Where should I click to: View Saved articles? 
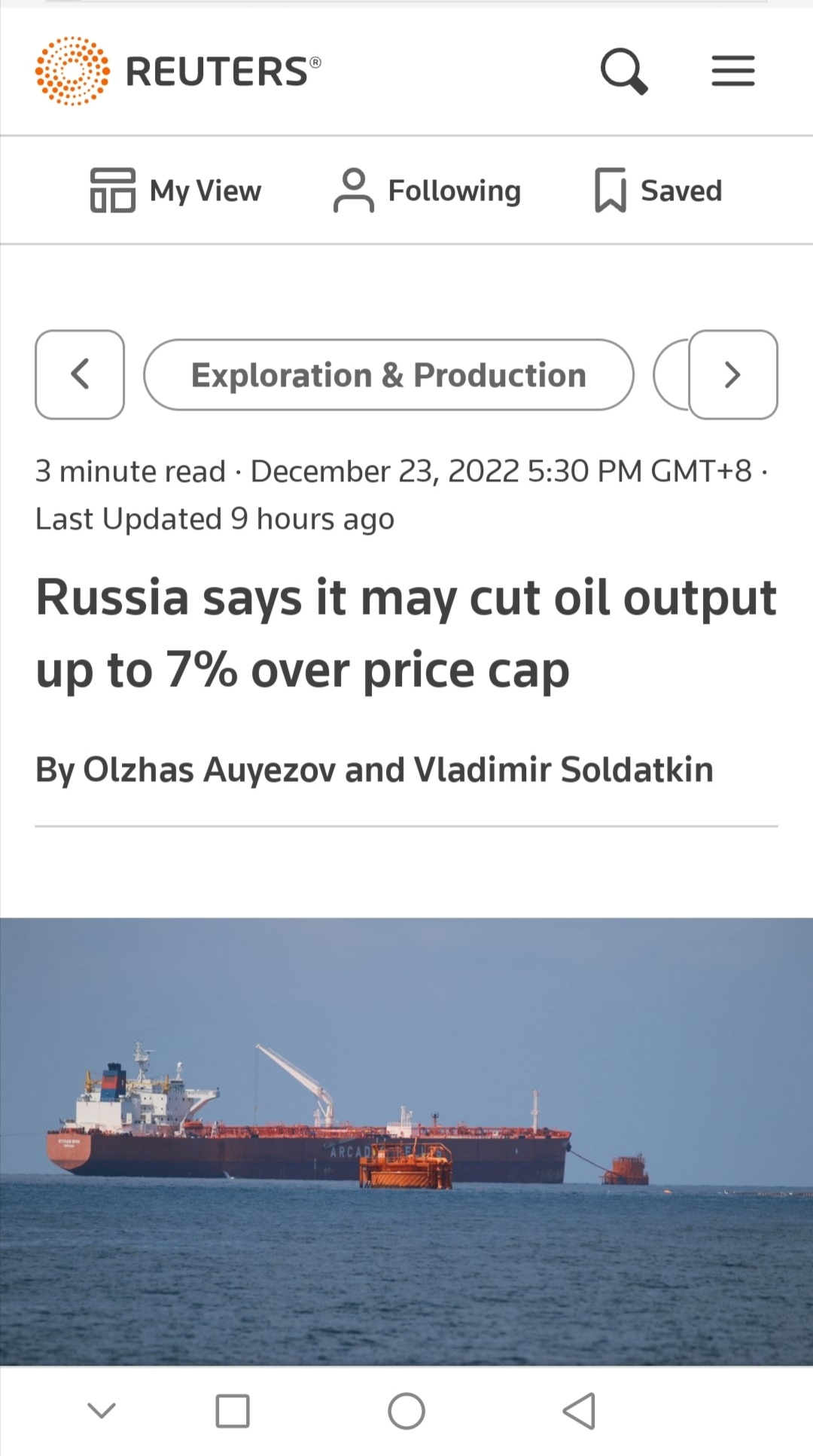pyautogui.click(x=659, y=191)
